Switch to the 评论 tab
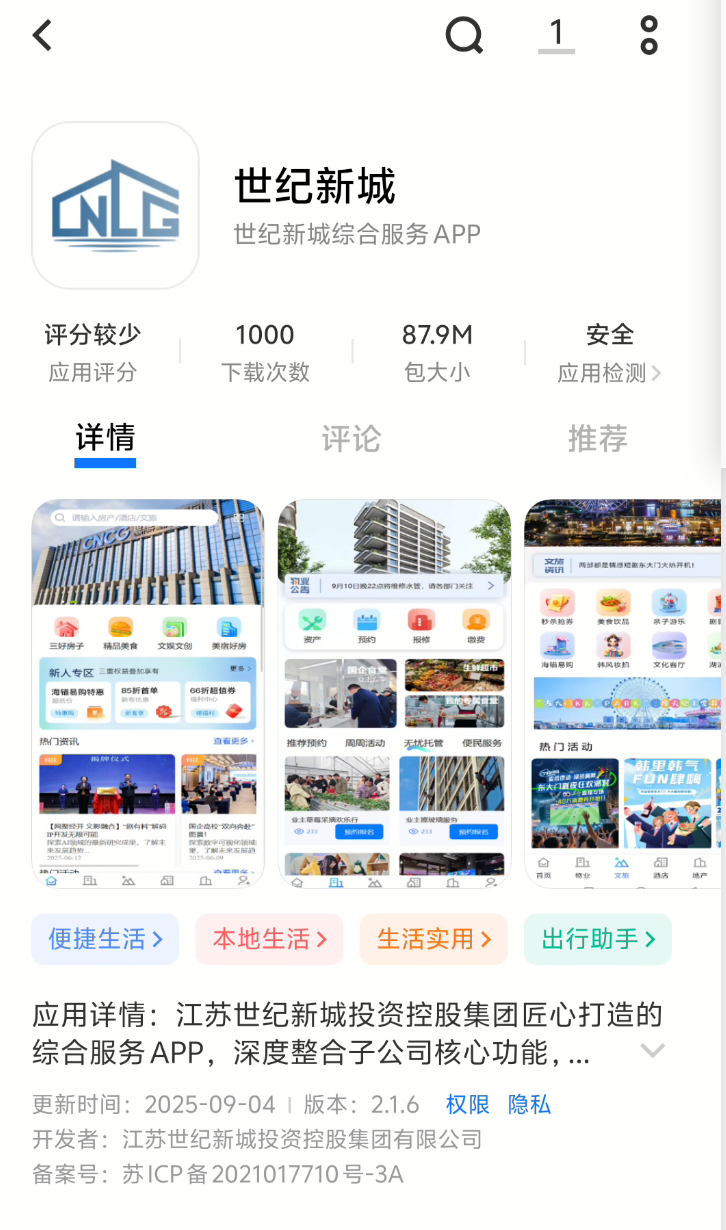This screenshot has height=1230, width=726. click(x=351, y=438)
